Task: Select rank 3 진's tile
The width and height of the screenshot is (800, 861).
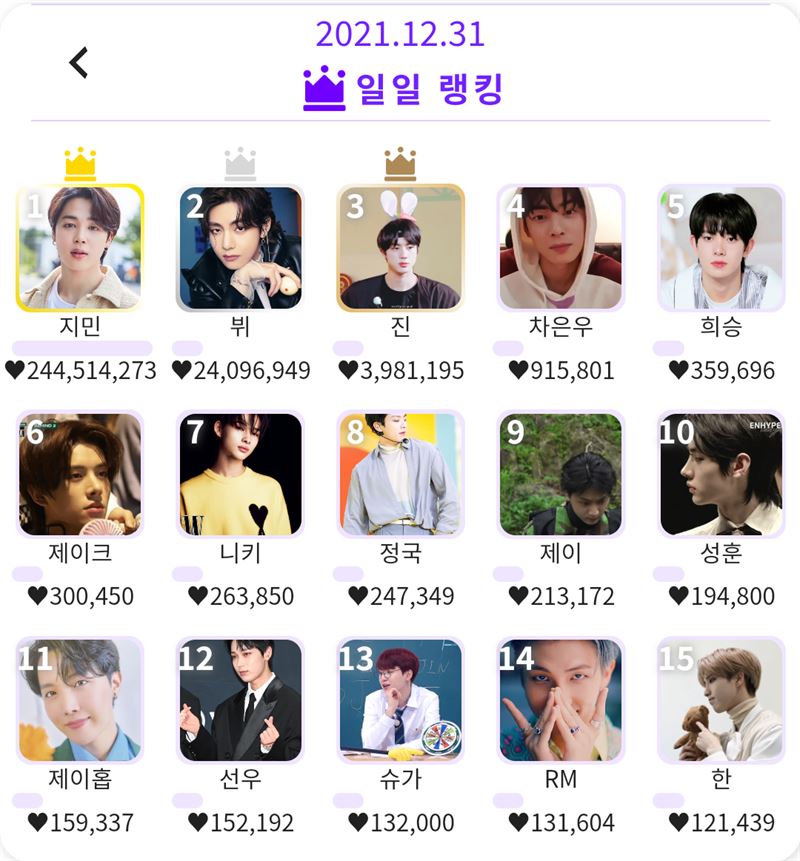Action: [400, 248]
